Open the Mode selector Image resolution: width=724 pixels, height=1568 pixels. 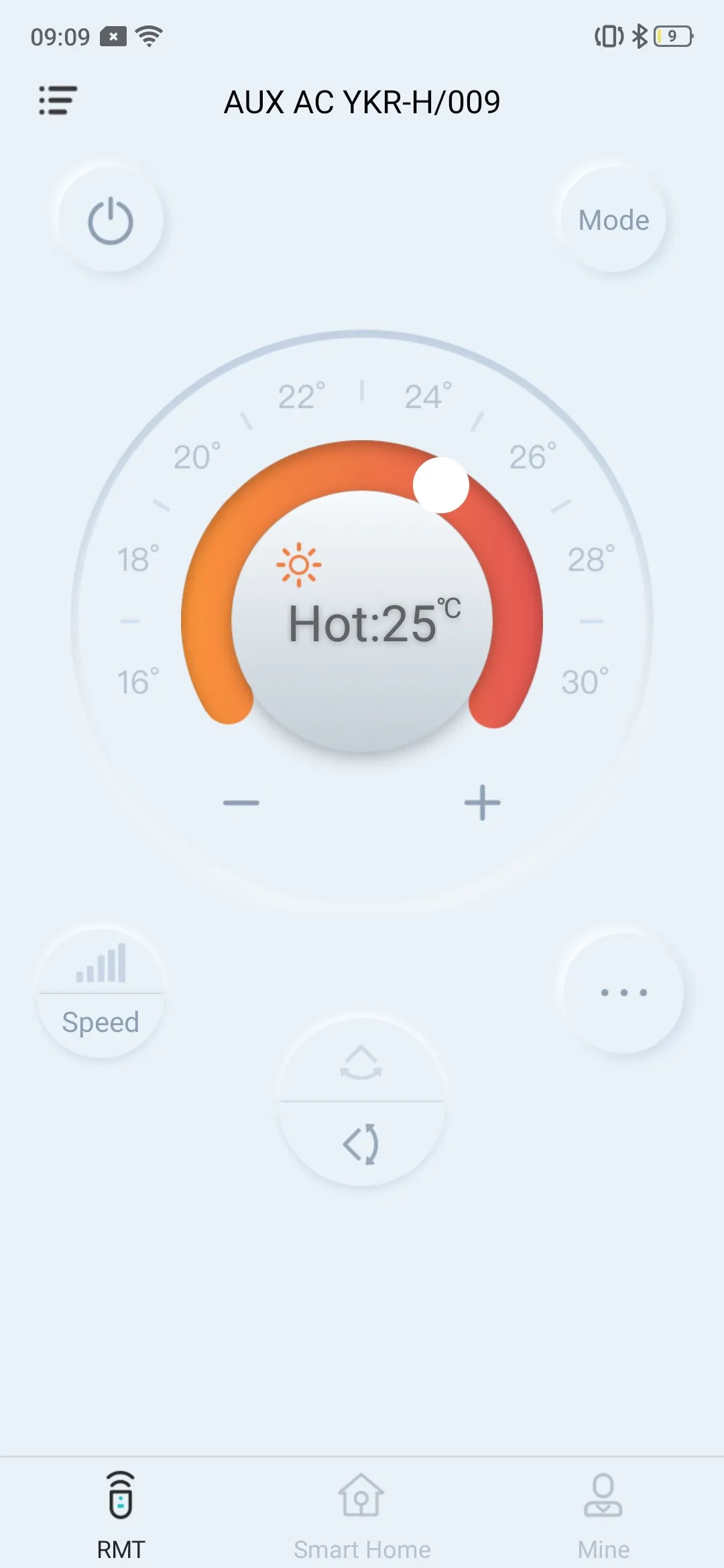612,220
